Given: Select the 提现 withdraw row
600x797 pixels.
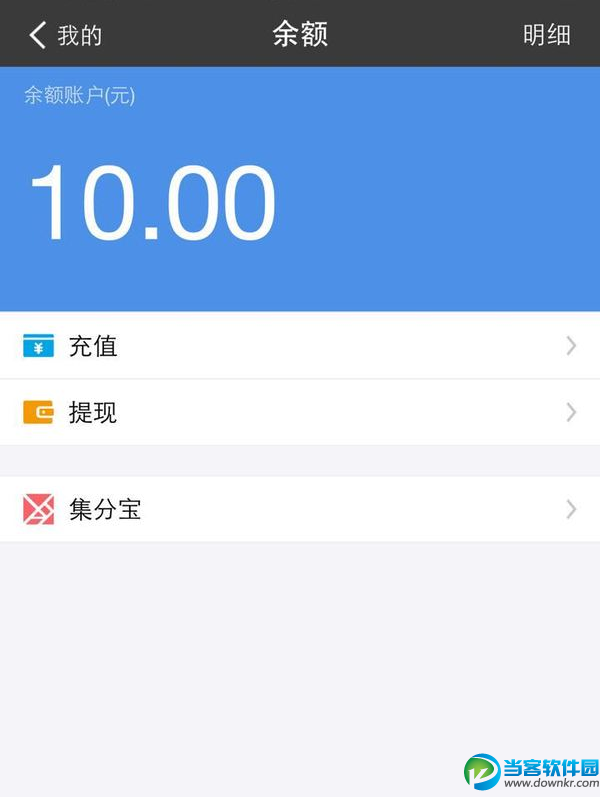Looking at the screenshot, I should tap(300, 412).
